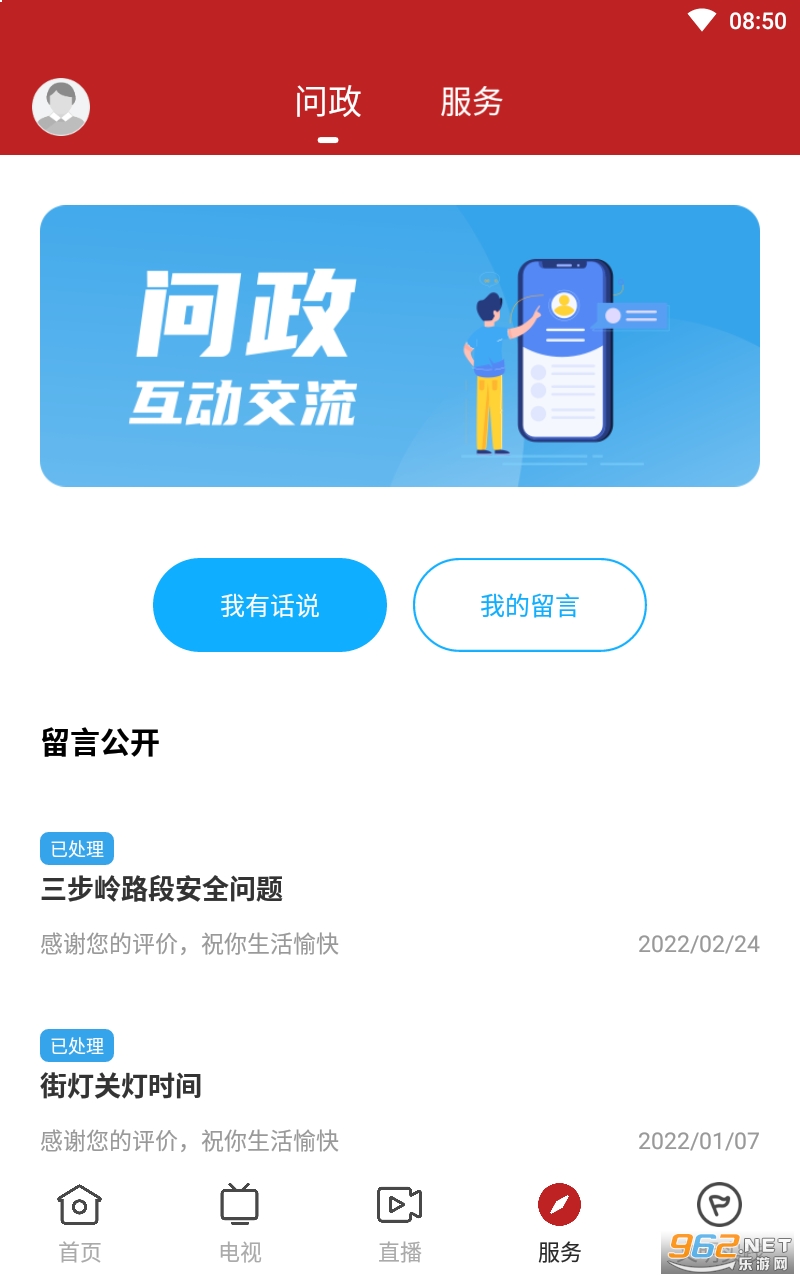Go to the 首页 tab
The height and width of the screenshot is (1280, 800).
click(x=80, y=1223)
